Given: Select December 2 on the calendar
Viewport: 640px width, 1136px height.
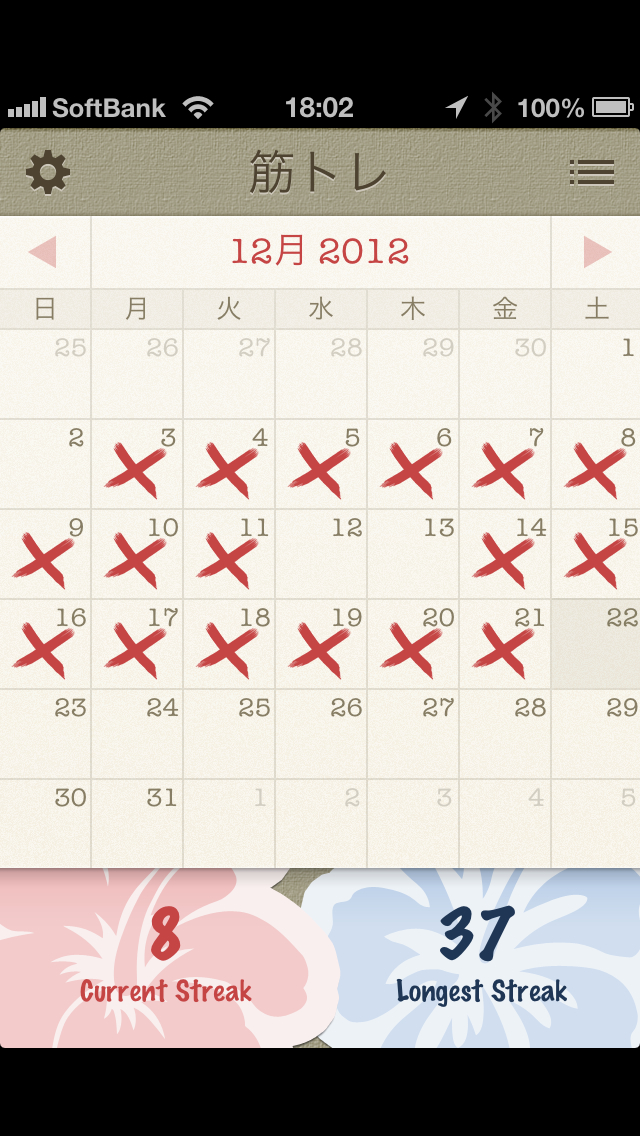Looking at the screenshot, I should pos(46,464).
